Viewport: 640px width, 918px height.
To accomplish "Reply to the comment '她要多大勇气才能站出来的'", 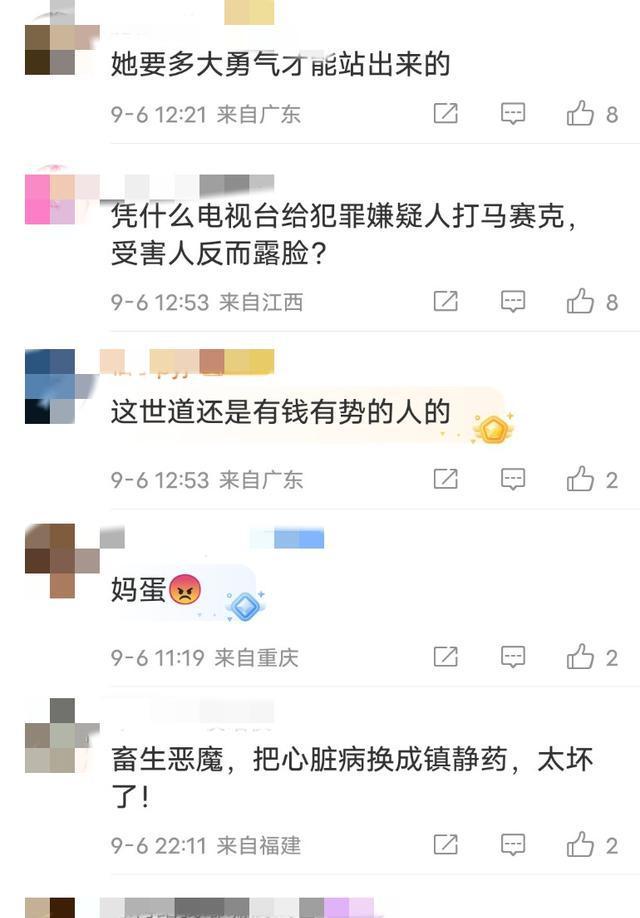I will tap(513, 114).
